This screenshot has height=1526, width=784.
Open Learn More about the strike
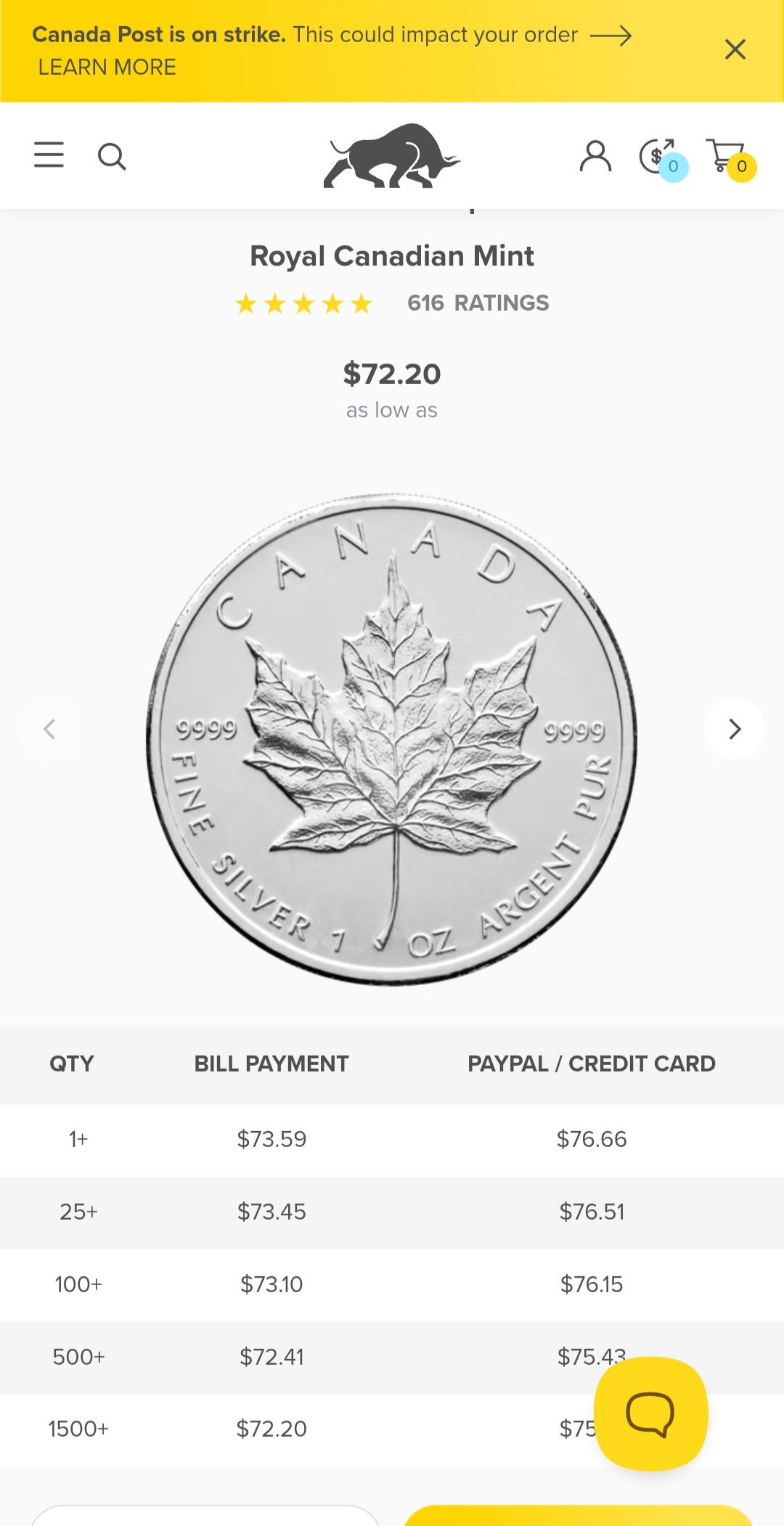107,68
